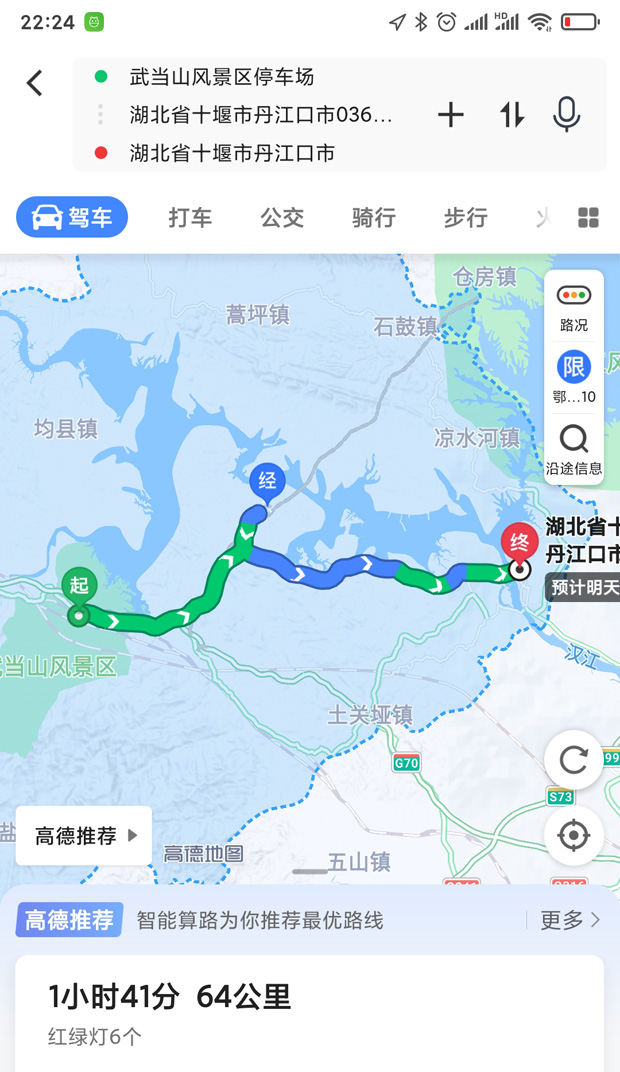This screenshot has width=620, height=1072.
Task: Edit the waypoint 湖北省十堰市丹江口市036…
Action: 261,114
